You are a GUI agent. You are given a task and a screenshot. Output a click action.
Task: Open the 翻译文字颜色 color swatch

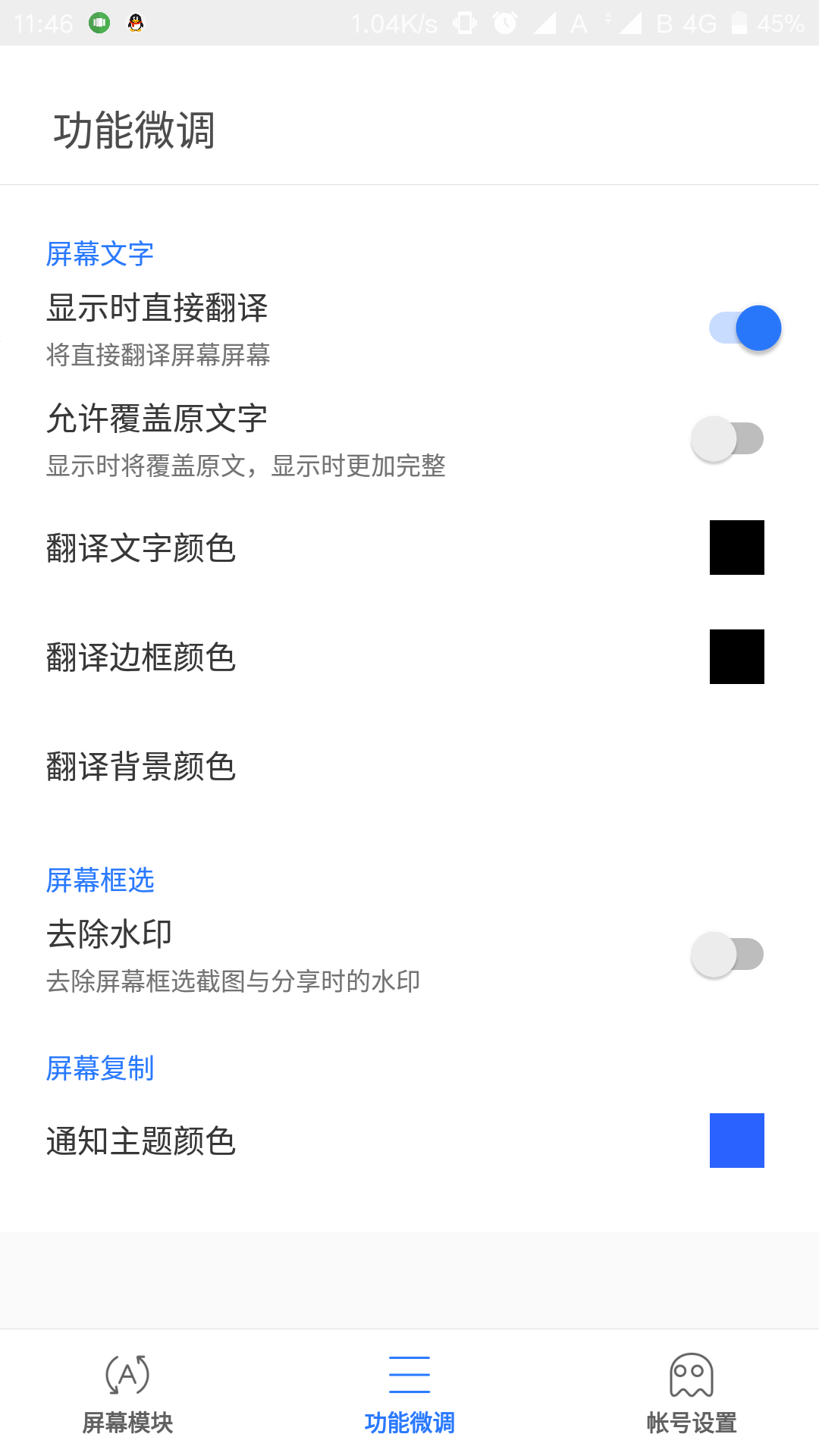pyautogui.click(x=737, y=548)
